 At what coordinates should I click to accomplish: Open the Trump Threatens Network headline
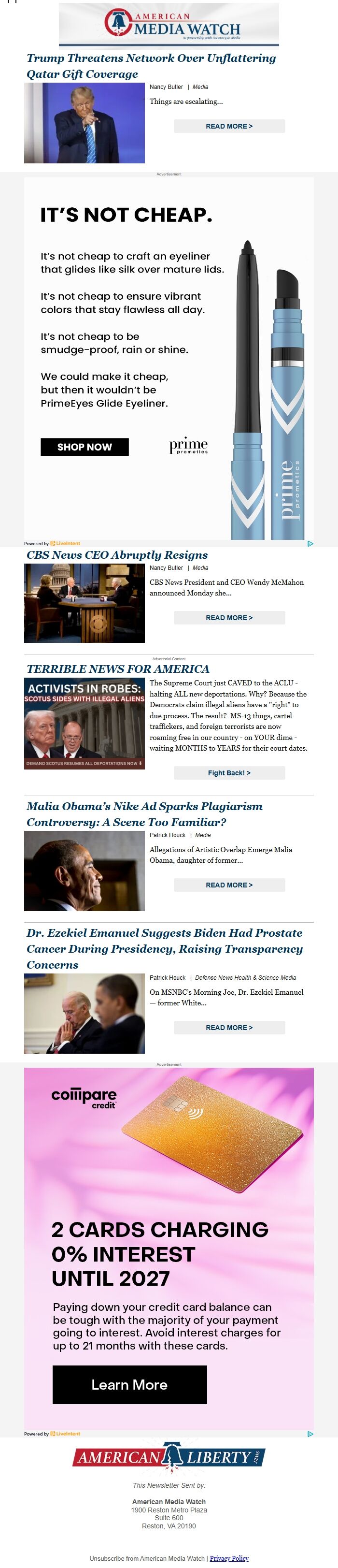151,66
